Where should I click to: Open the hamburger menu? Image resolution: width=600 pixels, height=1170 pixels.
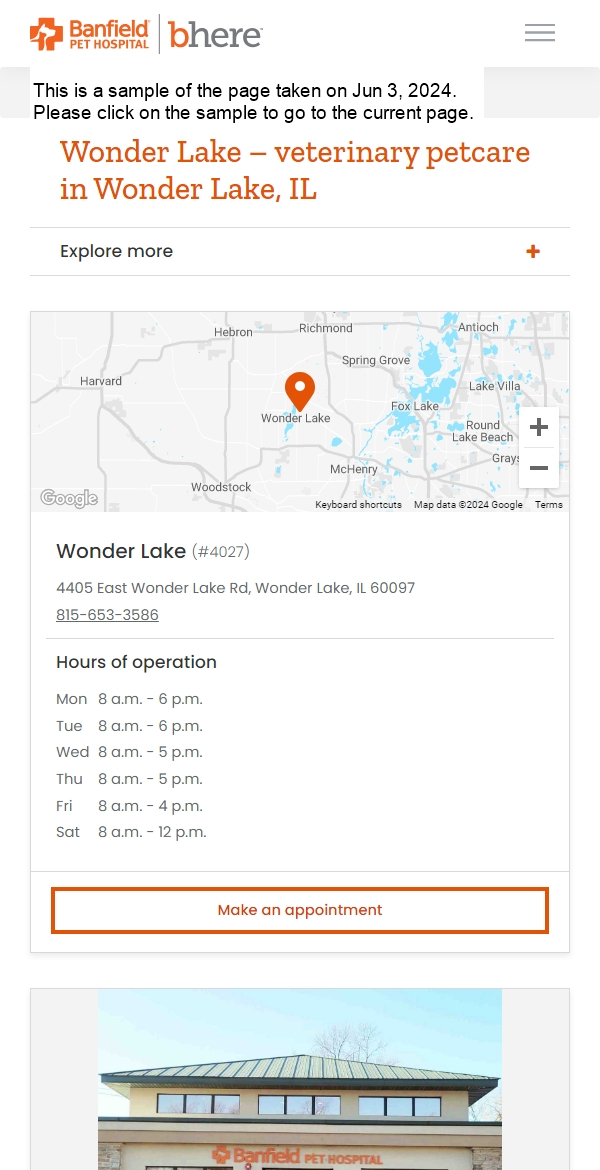click(539, 33)
